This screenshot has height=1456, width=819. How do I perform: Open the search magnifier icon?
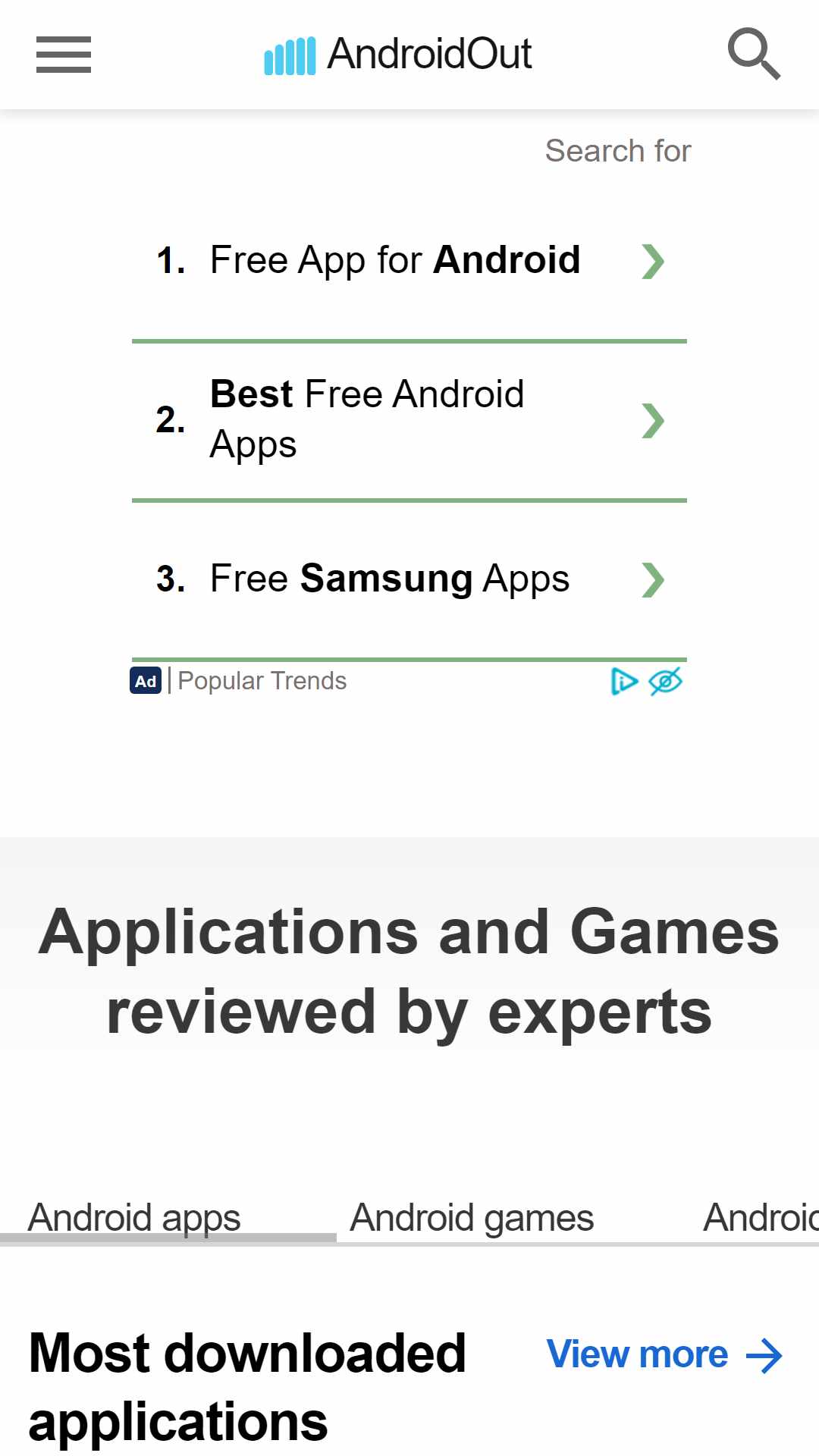754,54
